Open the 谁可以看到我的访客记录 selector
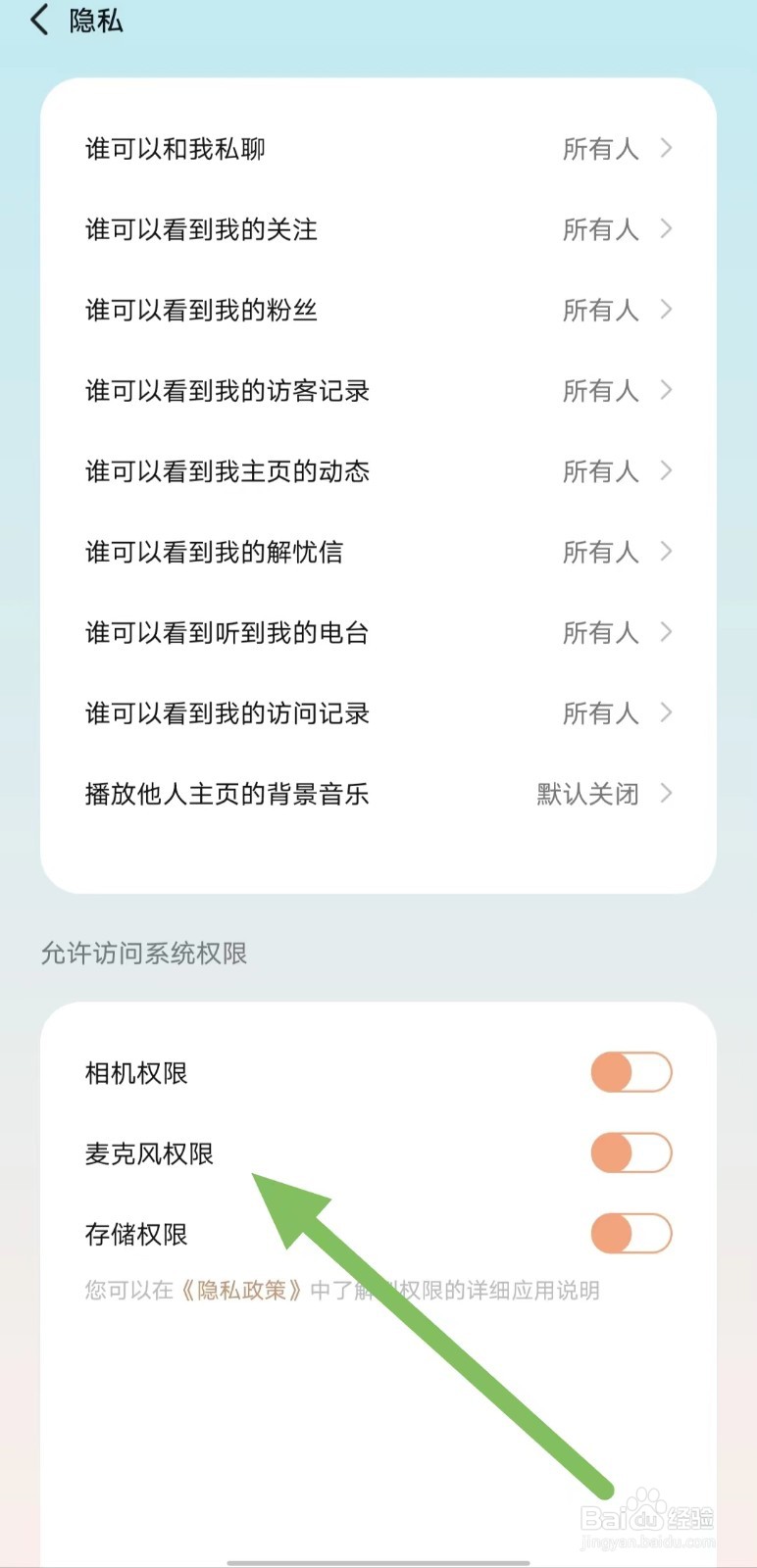 click(667, 391)
